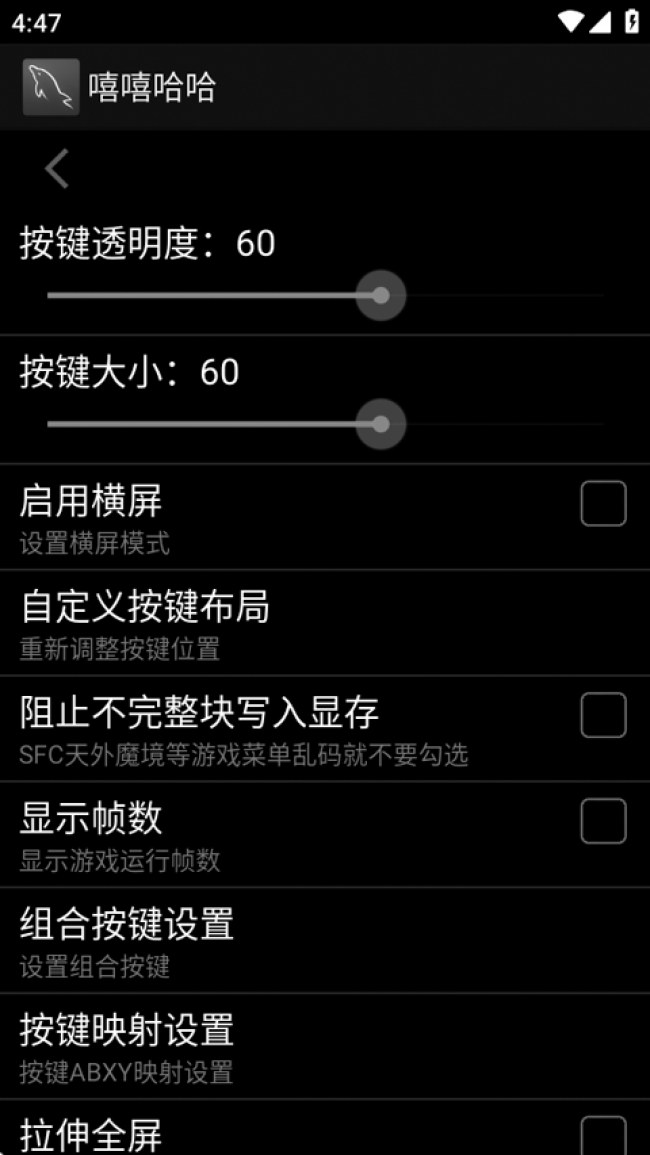
Task: Check the 阻止不完整块写入显存 checkbox
Action: click(x=603, y=715)
